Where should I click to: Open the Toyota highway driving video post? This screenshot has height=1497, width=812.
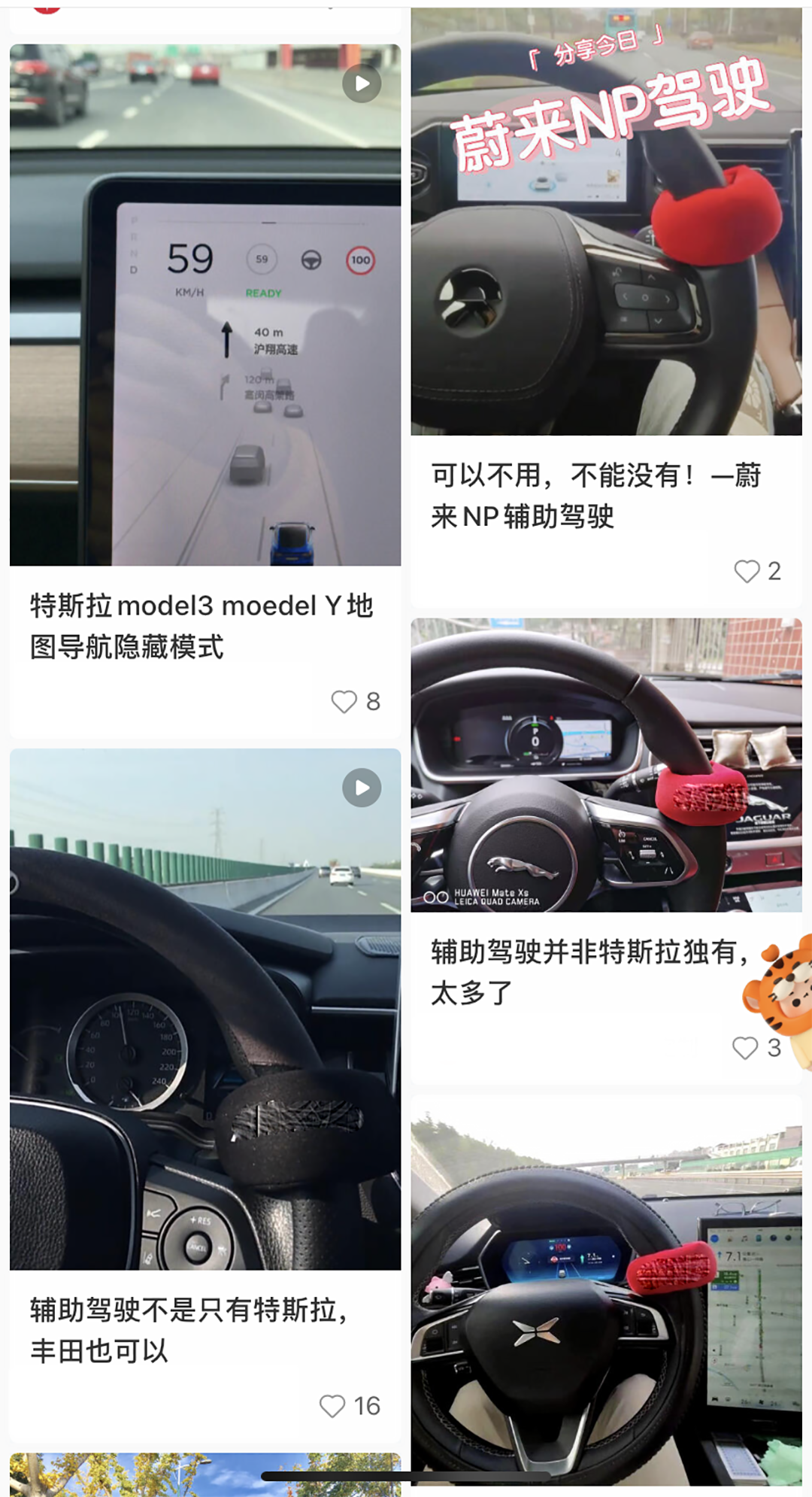(x=205, y=1009)
